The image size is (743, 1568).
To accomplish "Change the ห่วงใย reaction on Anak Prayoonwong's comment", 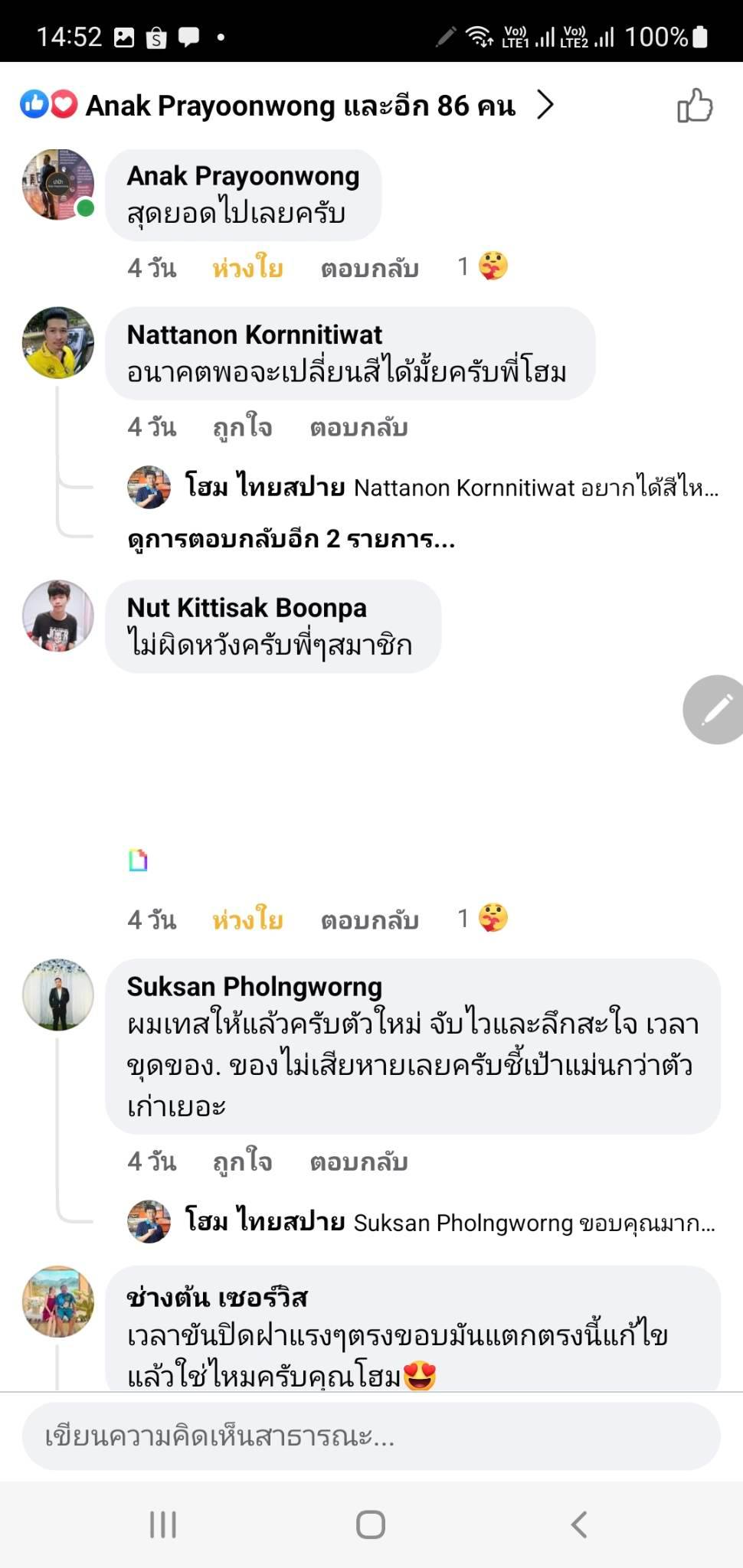I will pos(247,269).
